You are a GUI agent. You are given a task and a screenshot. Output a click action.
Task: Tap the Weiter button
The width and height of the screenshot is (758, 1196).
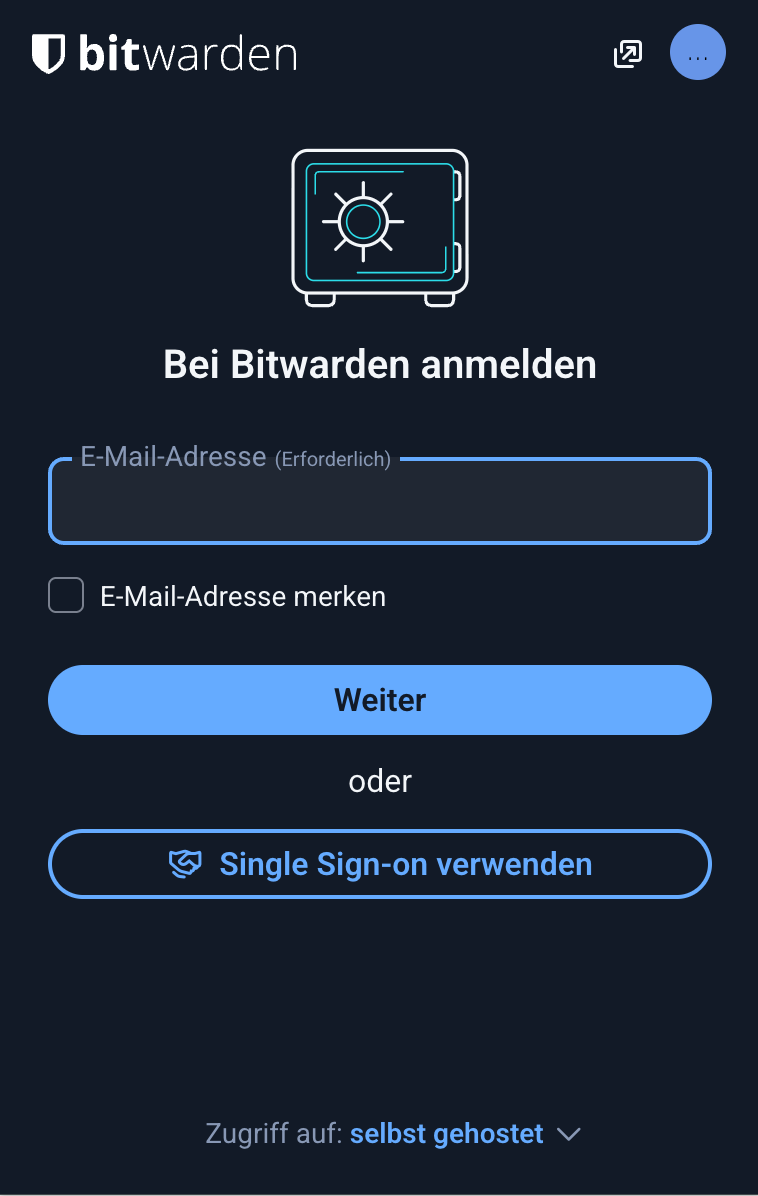point(380,700)
